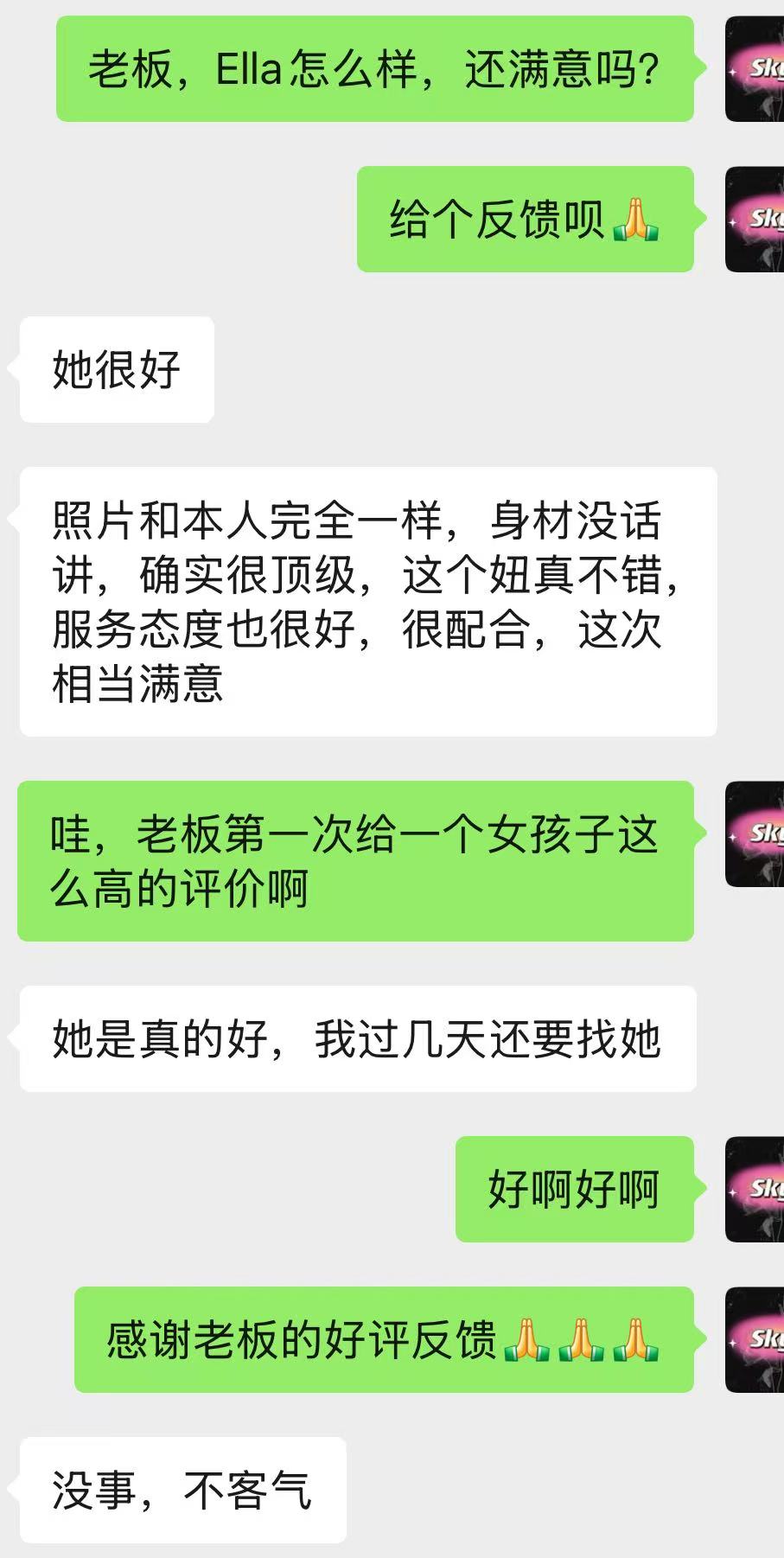The image size is (784, 1558).
Task: Tap the avatar next to 给个反馈呗 message
Action: tap(755, 220)
